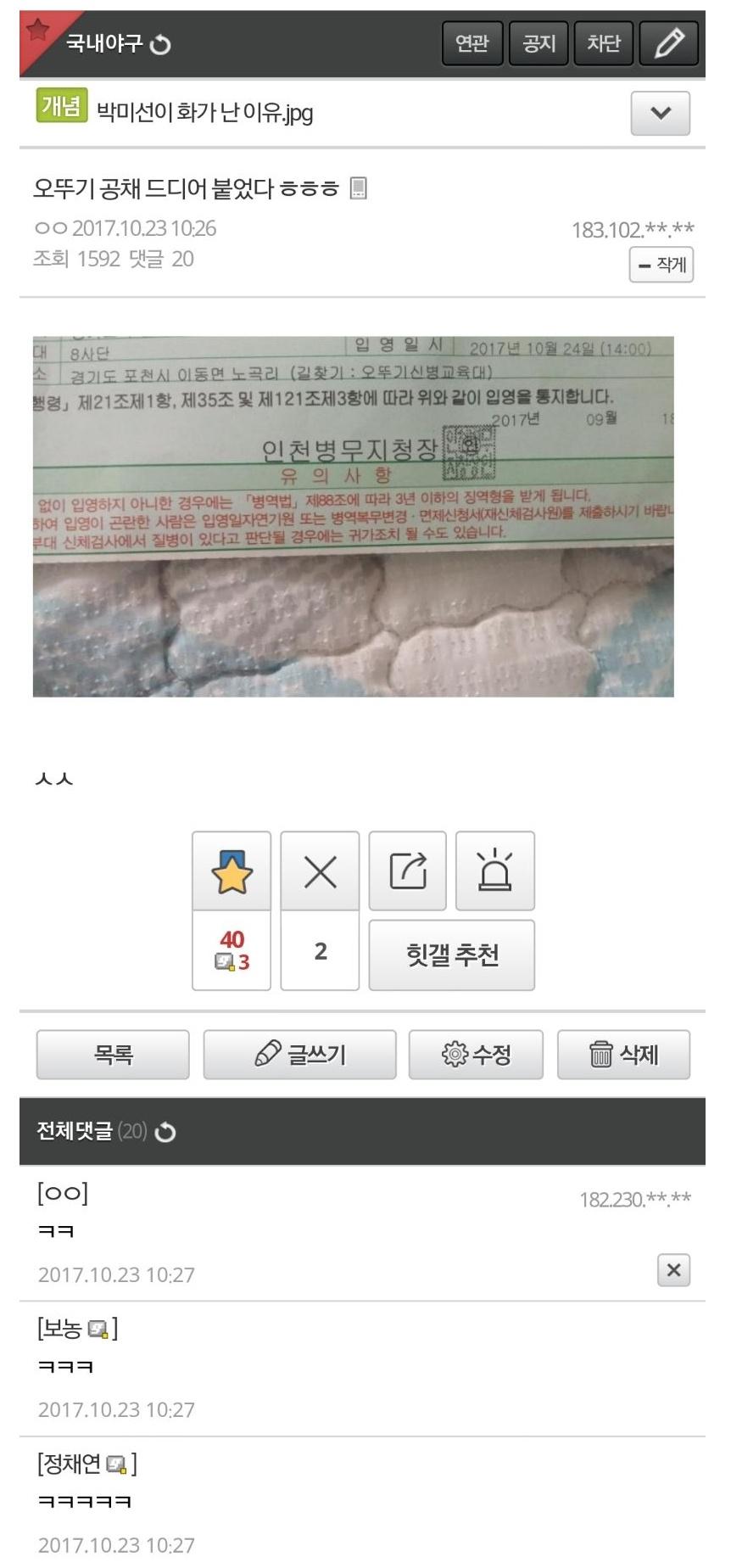The height and width of the screenshot is (1568, 731).
Task: Downvote the post with the X
Action: click(320, 871)
